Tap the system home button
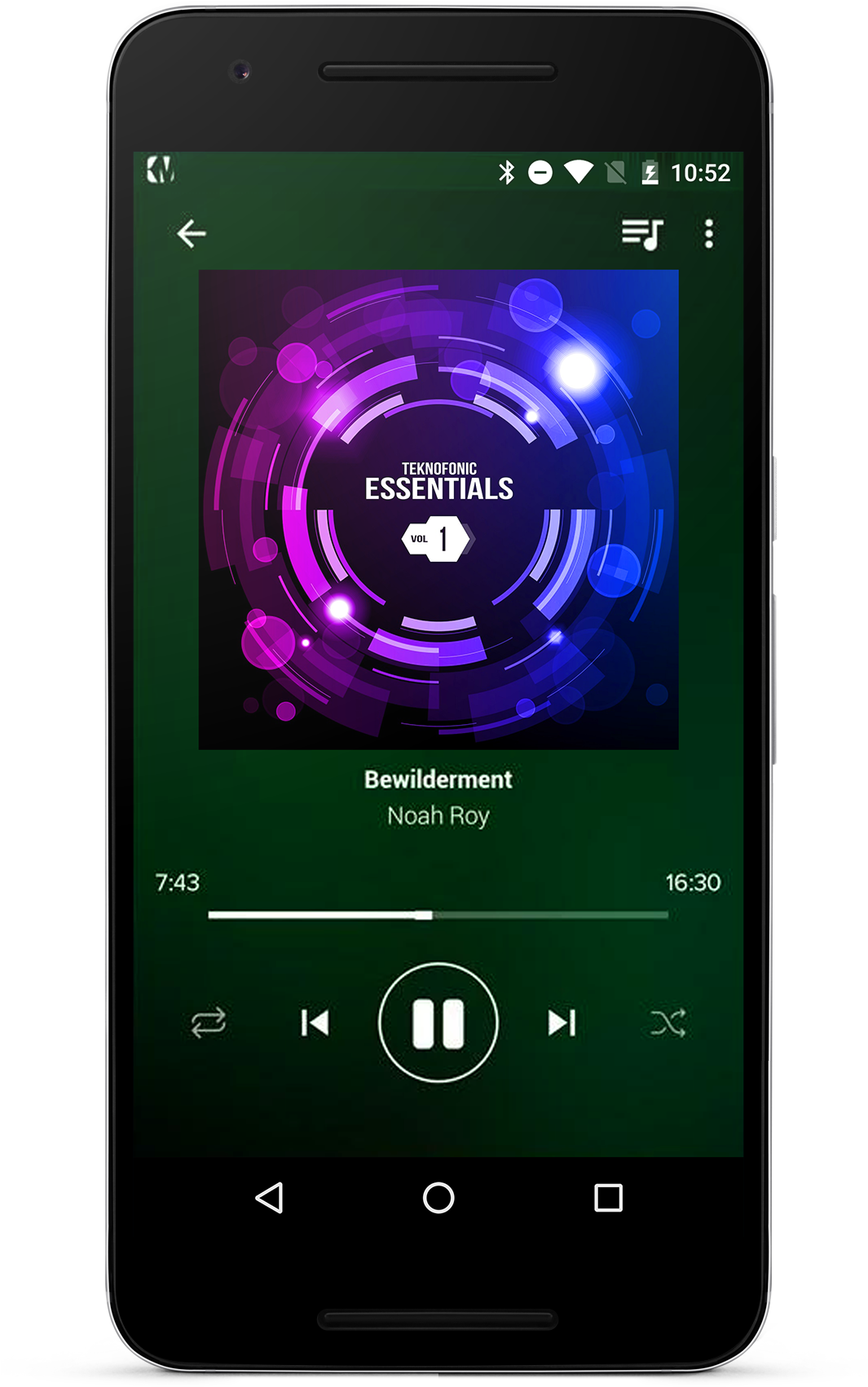 point(438,1198)
